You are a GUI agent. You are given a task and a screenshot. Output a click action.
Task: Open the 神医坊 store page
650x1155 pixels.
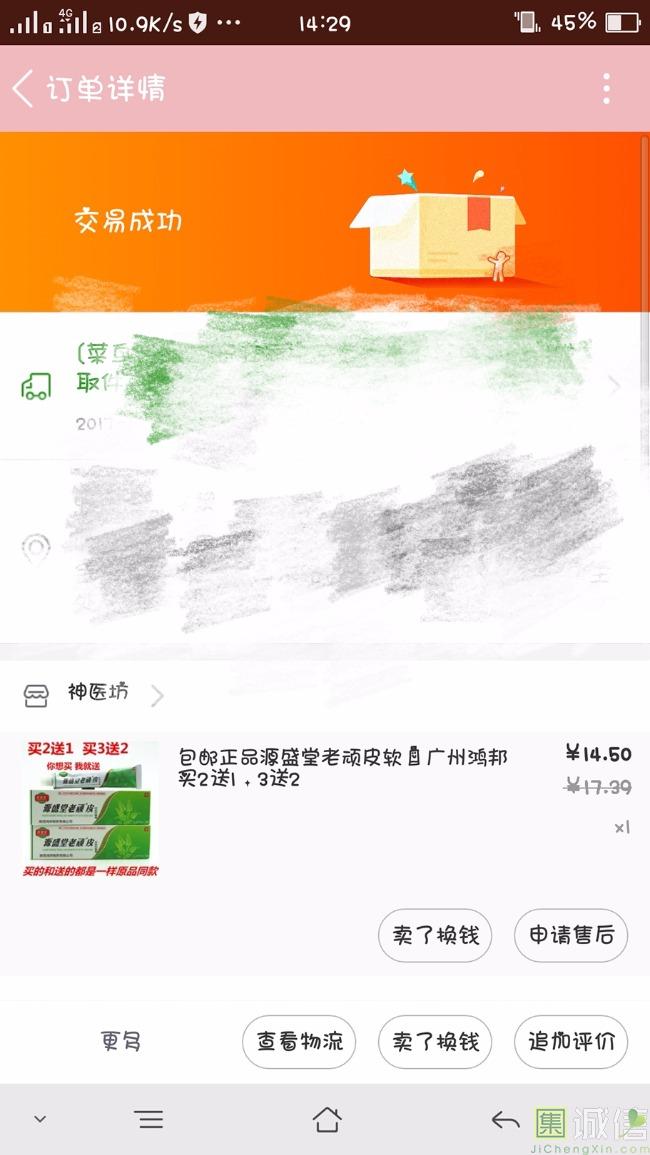pos(97,693)
